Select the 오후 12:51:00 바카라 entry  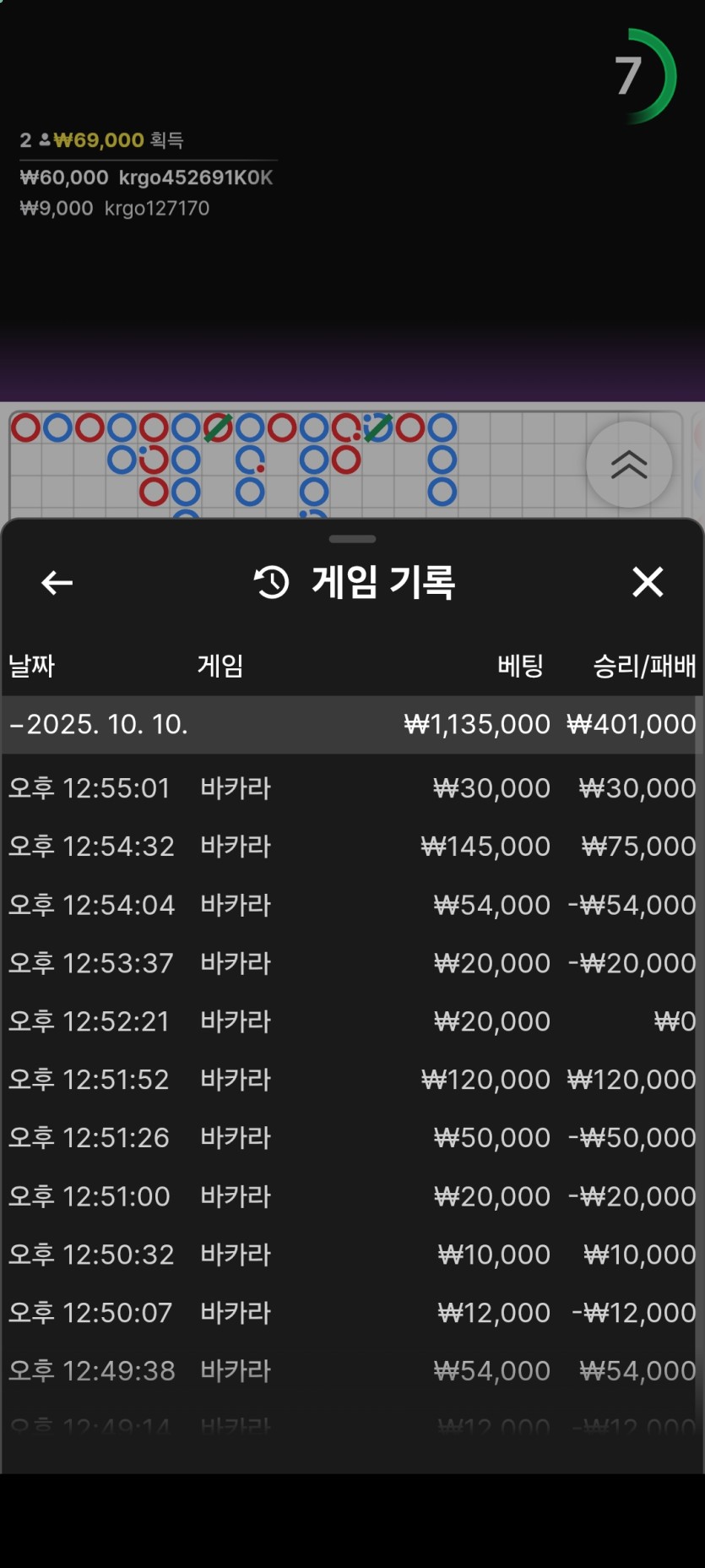(351, 1196)
